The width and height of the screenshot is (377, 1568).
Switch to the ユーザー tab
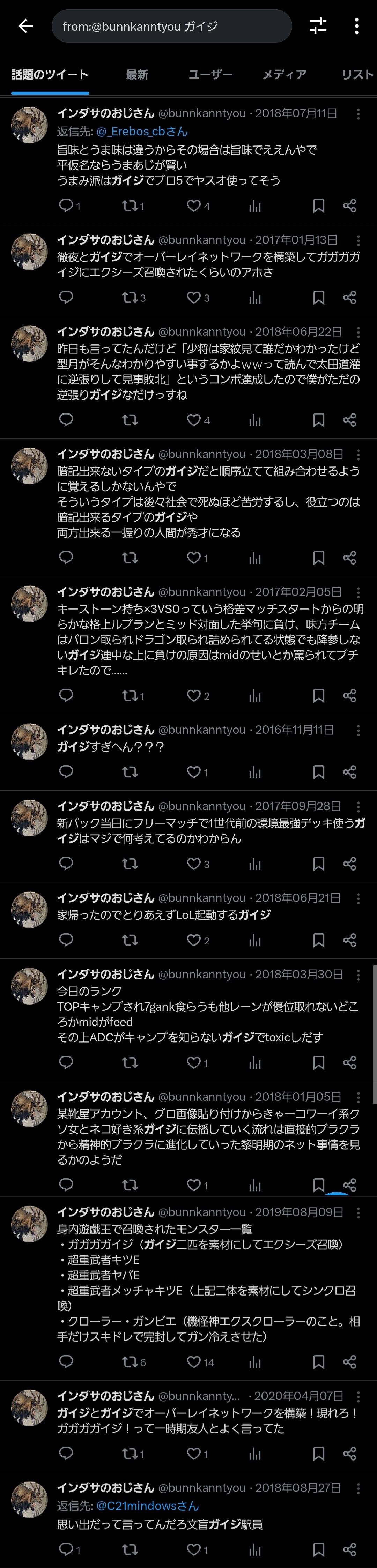tap(210, 75)
